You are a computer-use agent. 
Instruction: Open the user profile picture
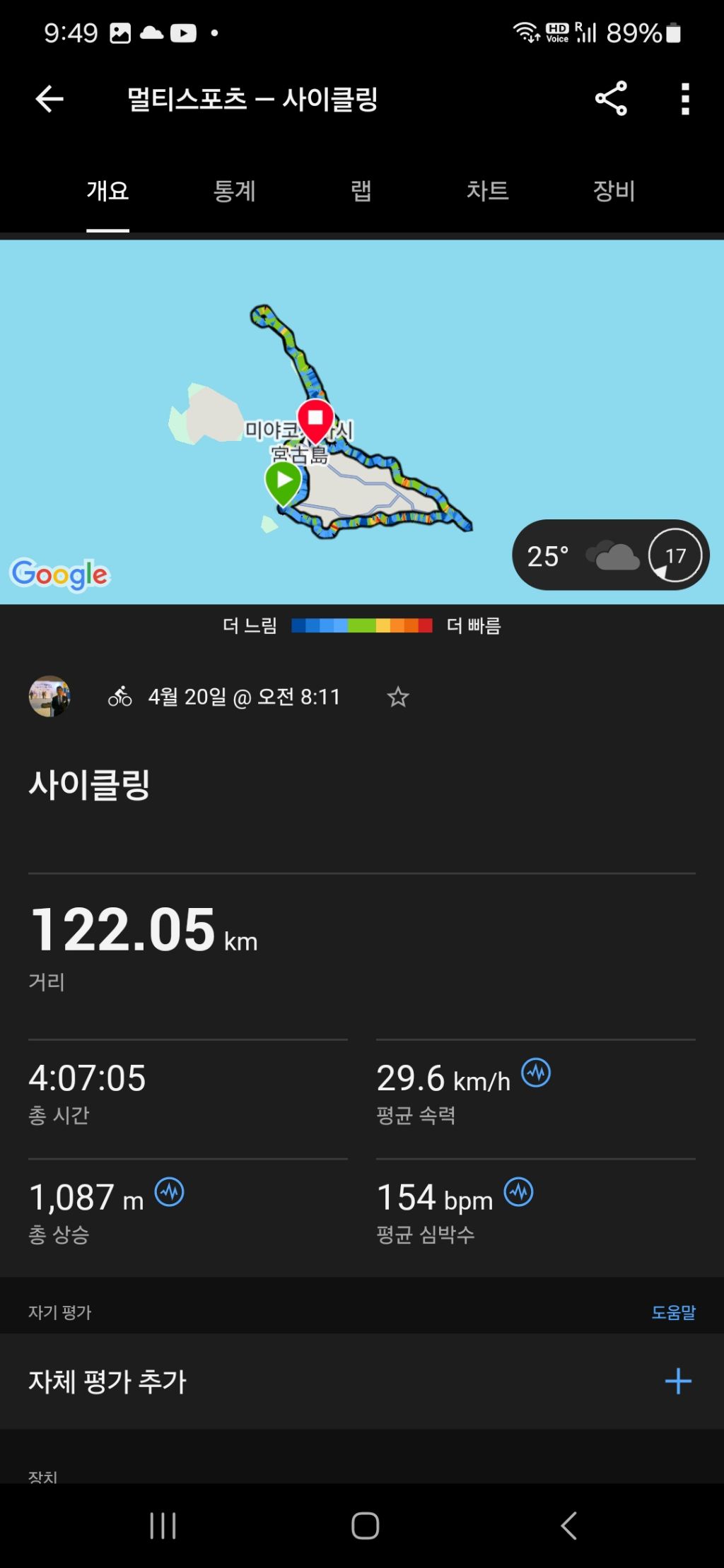(49, 697)
